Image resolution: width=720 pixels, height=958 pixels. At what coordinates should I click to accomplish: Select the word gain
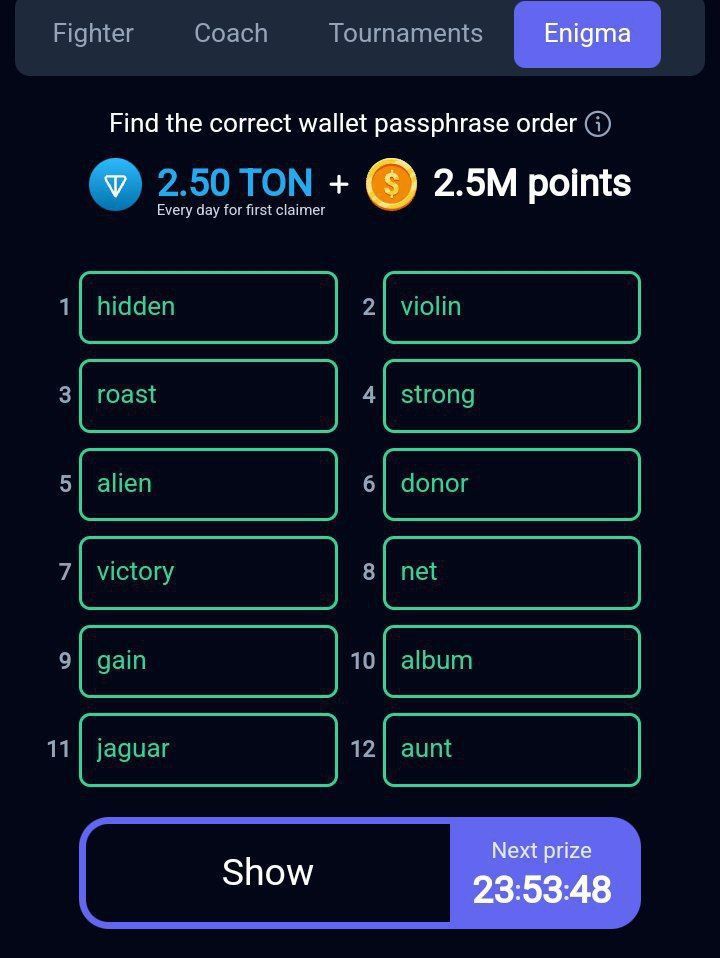pyautogui.click(x=208, y=661)
